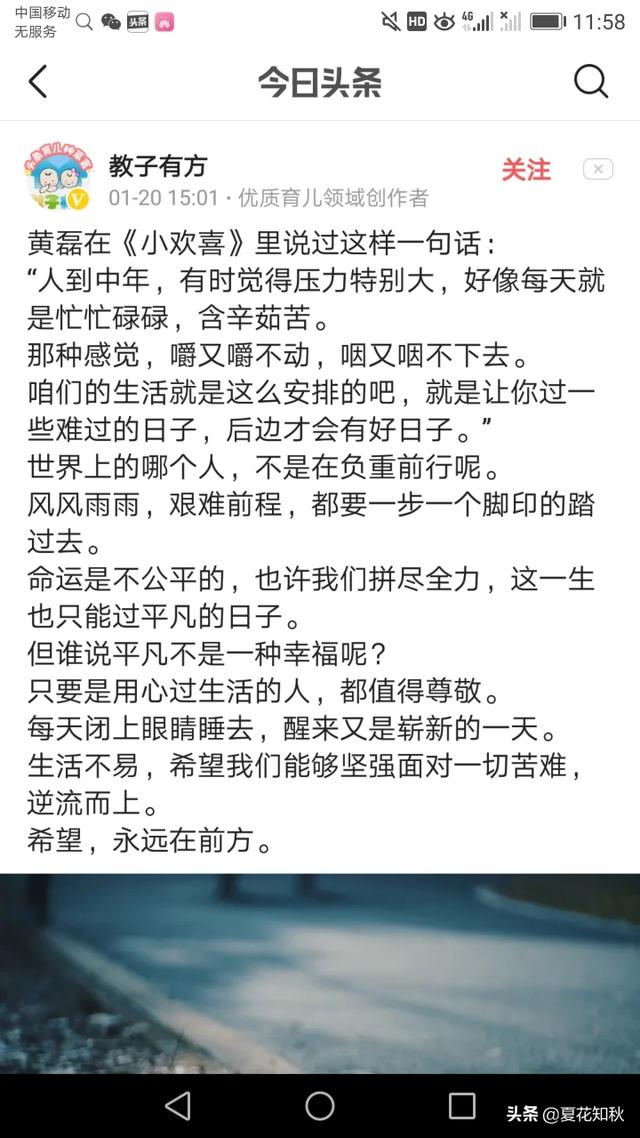This screenshot has height=1138, width=640.
Task: Open search in Toutiao header
Action: (591, 82)
